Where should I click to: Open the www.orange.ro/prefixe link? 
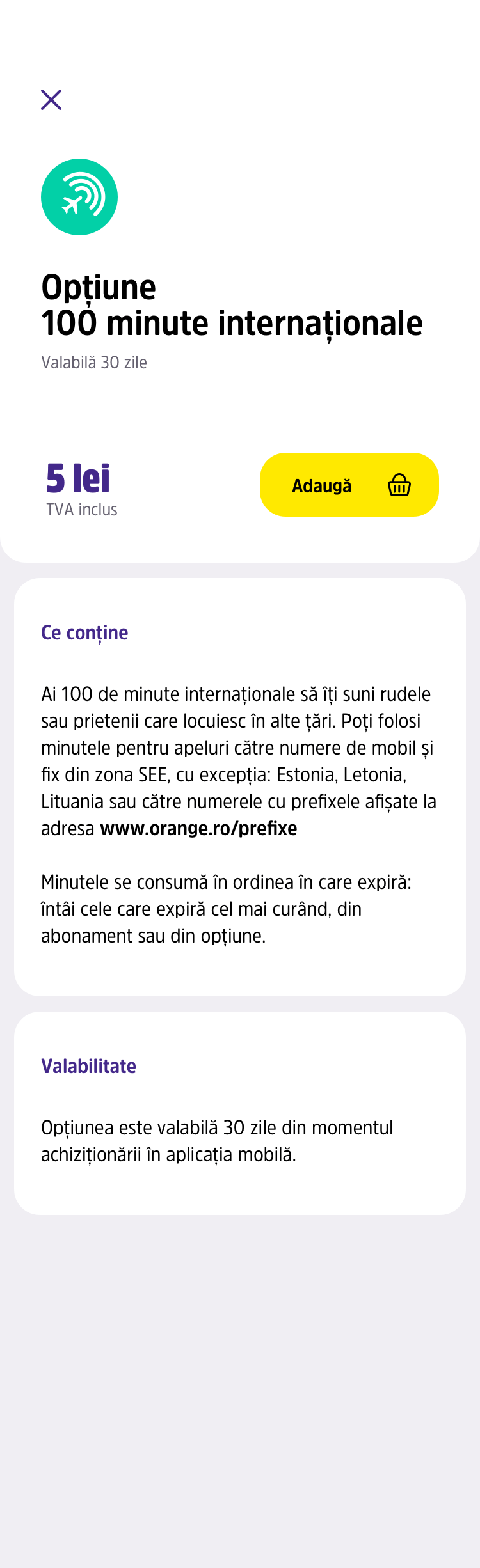pyautogui.click(x=198, y=829)
